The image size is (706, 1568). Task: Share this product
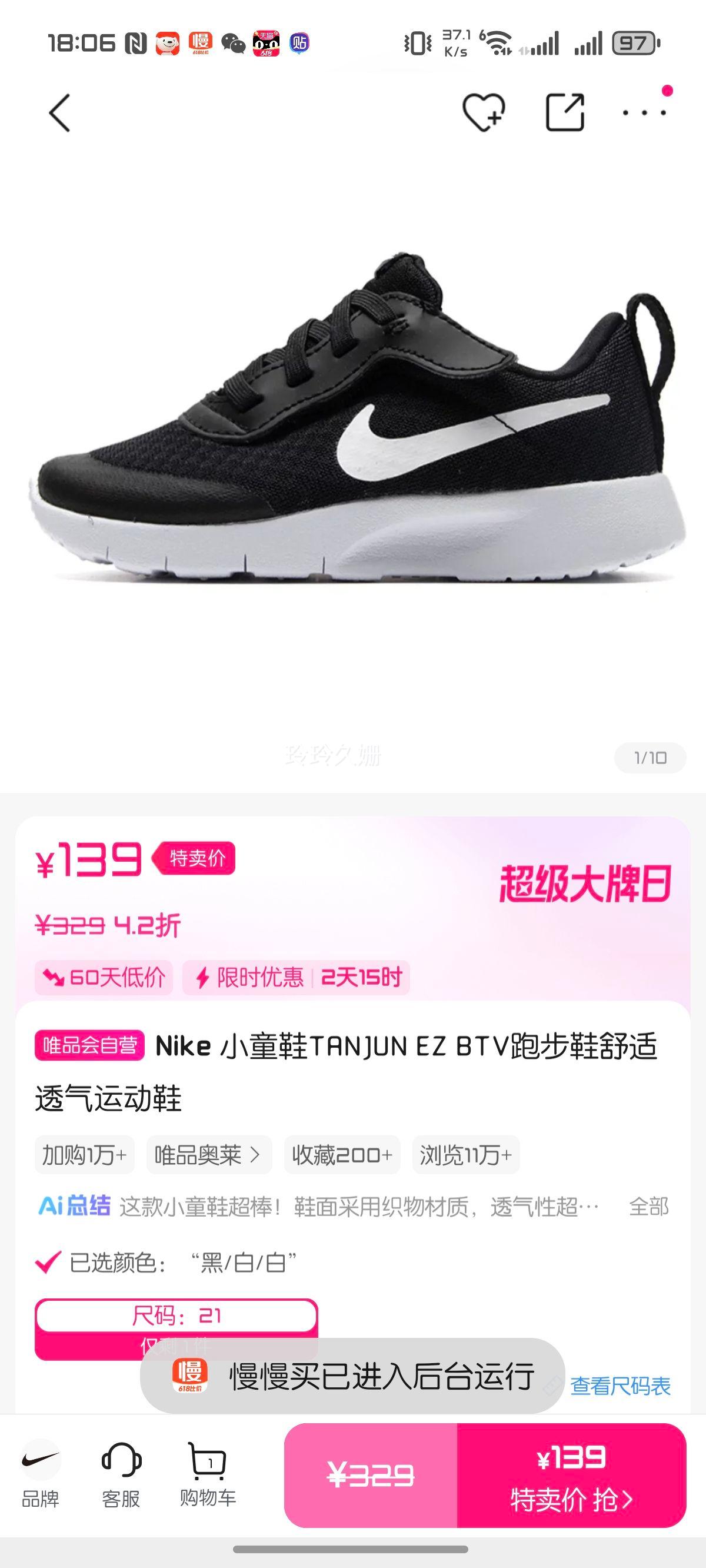(565, 112)
